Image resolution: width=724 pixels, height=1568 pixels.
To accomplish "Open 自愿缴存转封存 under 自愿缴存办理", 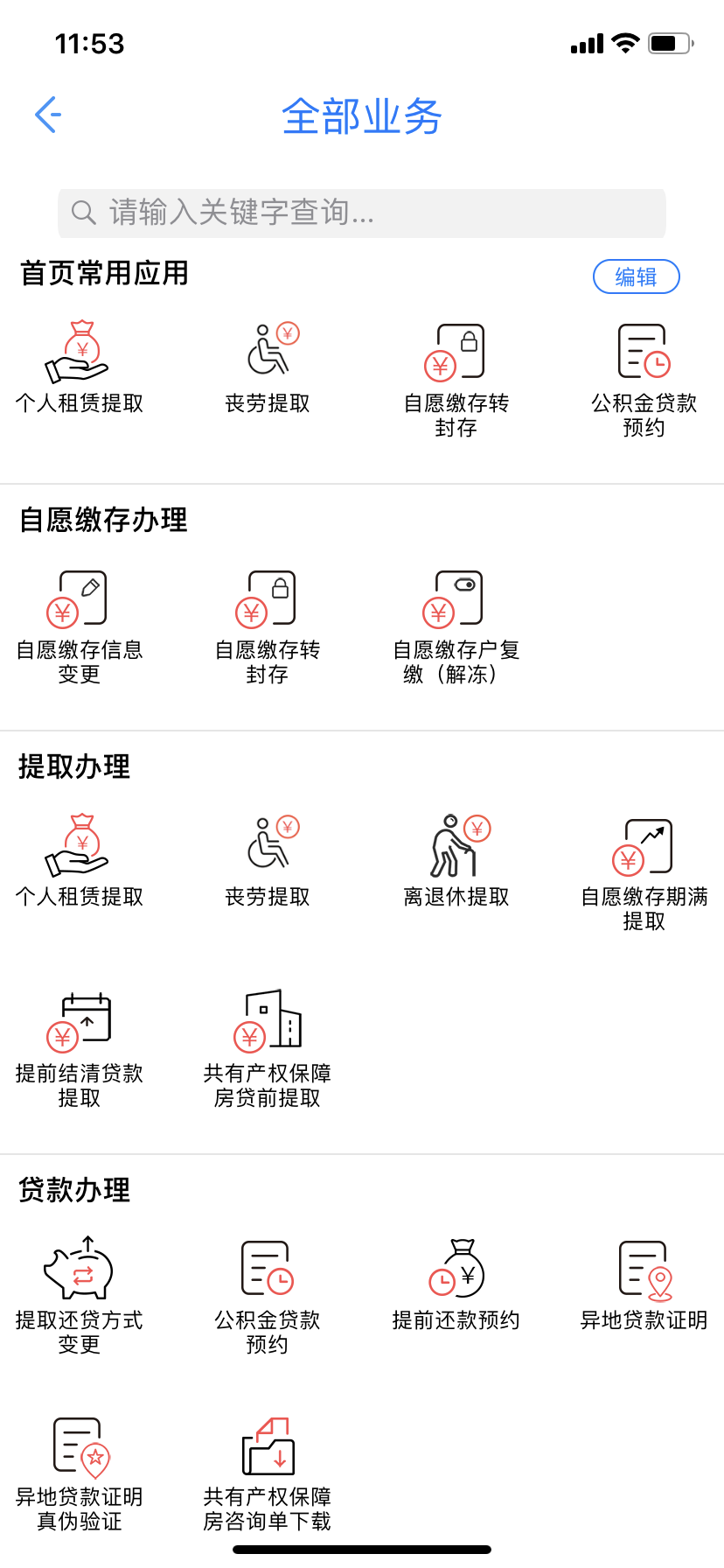I will coord(268,625).
